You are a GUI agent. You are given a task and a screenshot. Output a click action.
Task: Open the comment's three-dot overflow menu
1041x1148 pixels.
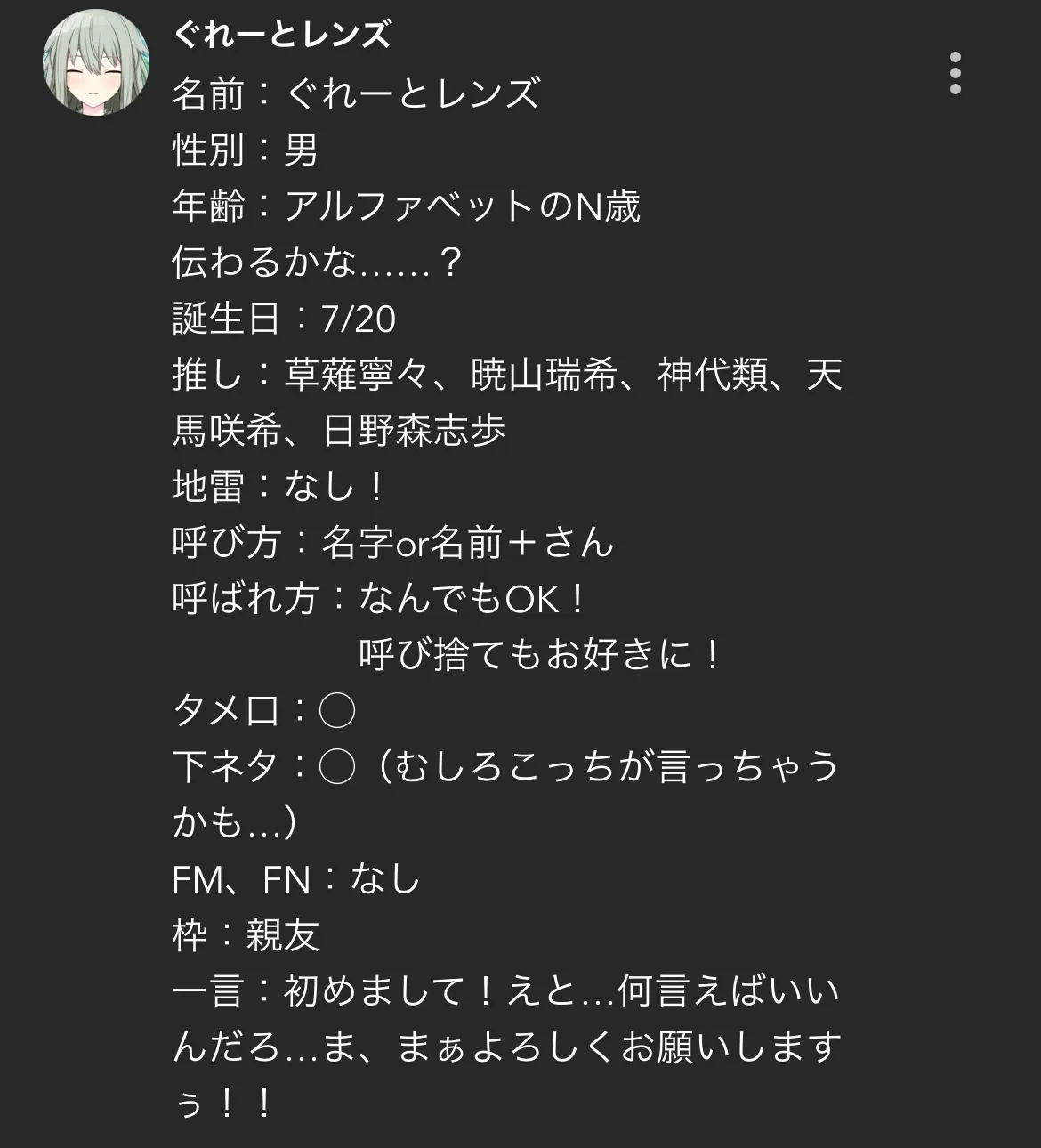click(x=955, y=73)
